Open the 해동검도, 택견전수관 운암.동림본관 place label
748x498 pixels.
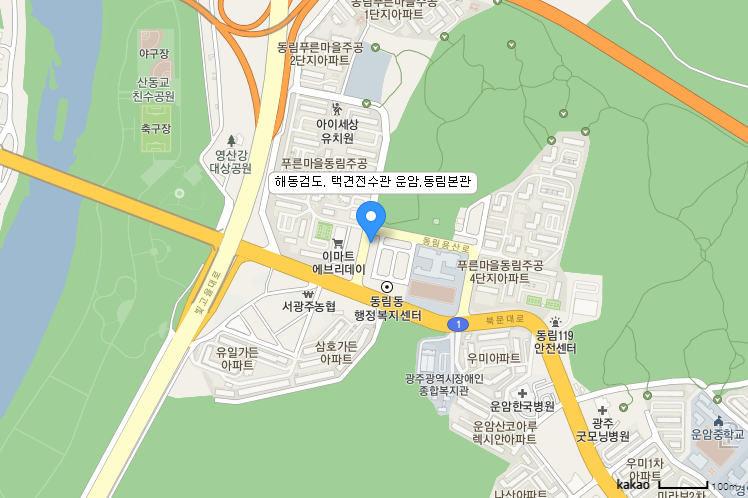click(x=372, y=182)
